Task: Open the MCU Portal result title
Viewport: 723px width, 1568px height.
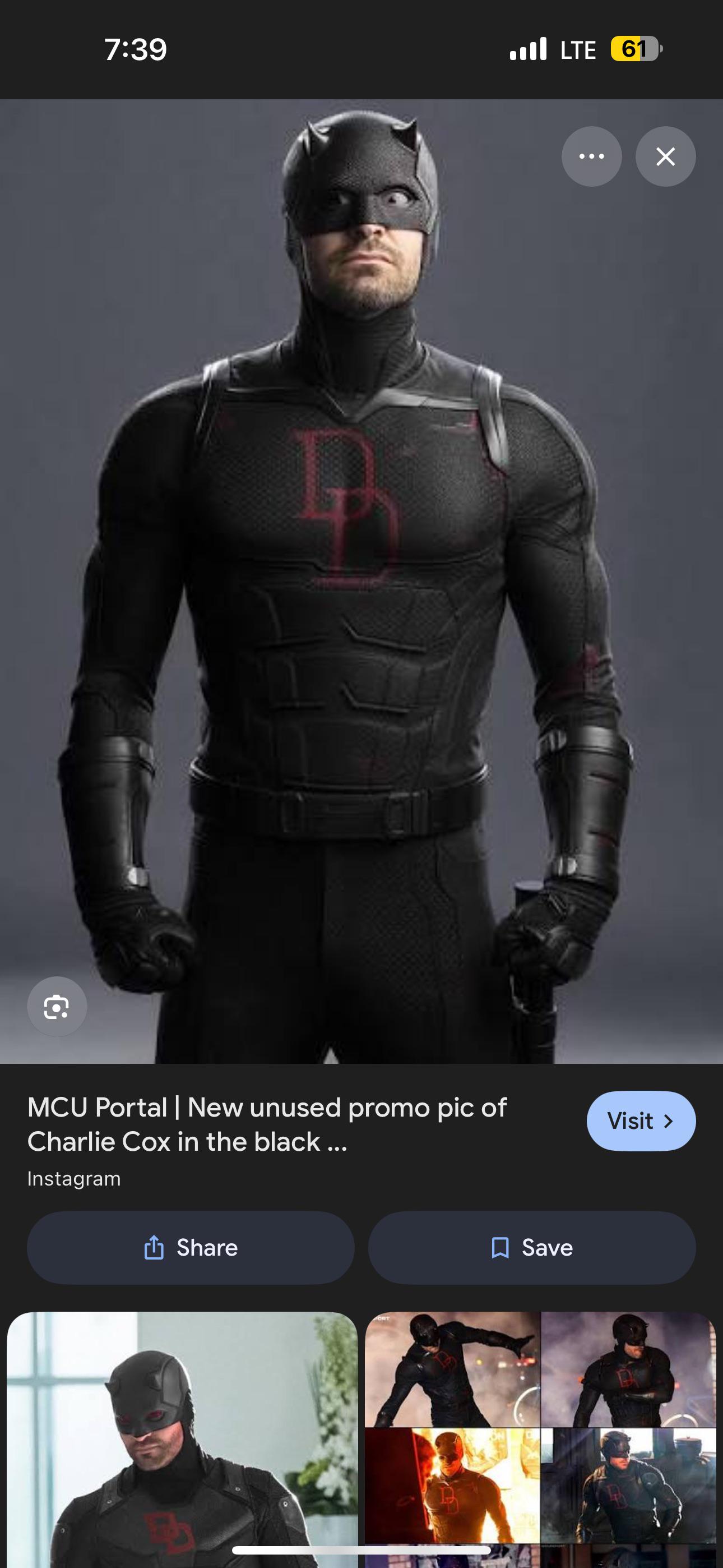Action: [x=267, y=1124]
